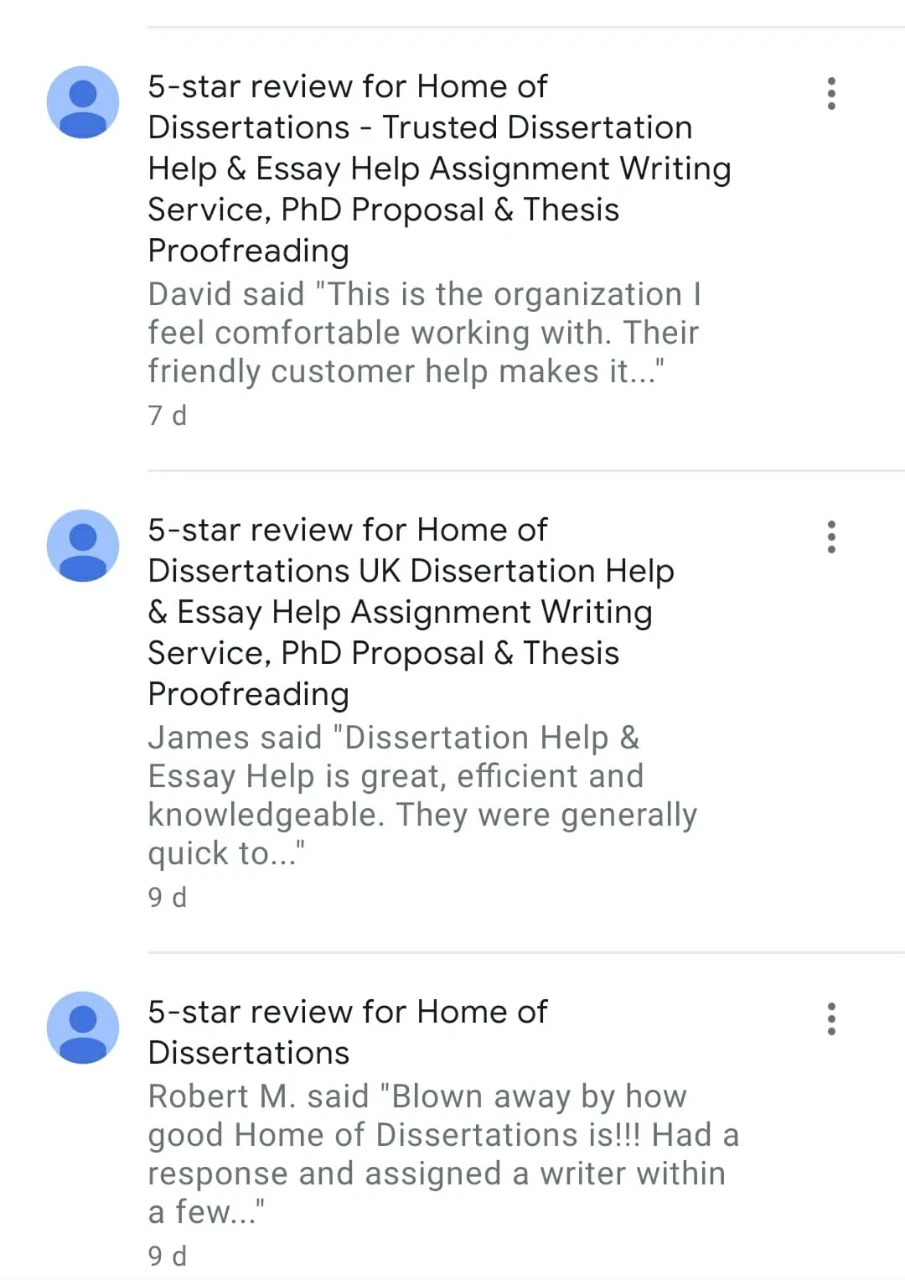Open overflow menu for David's review
905x1280 pixels.
point(831,93)
